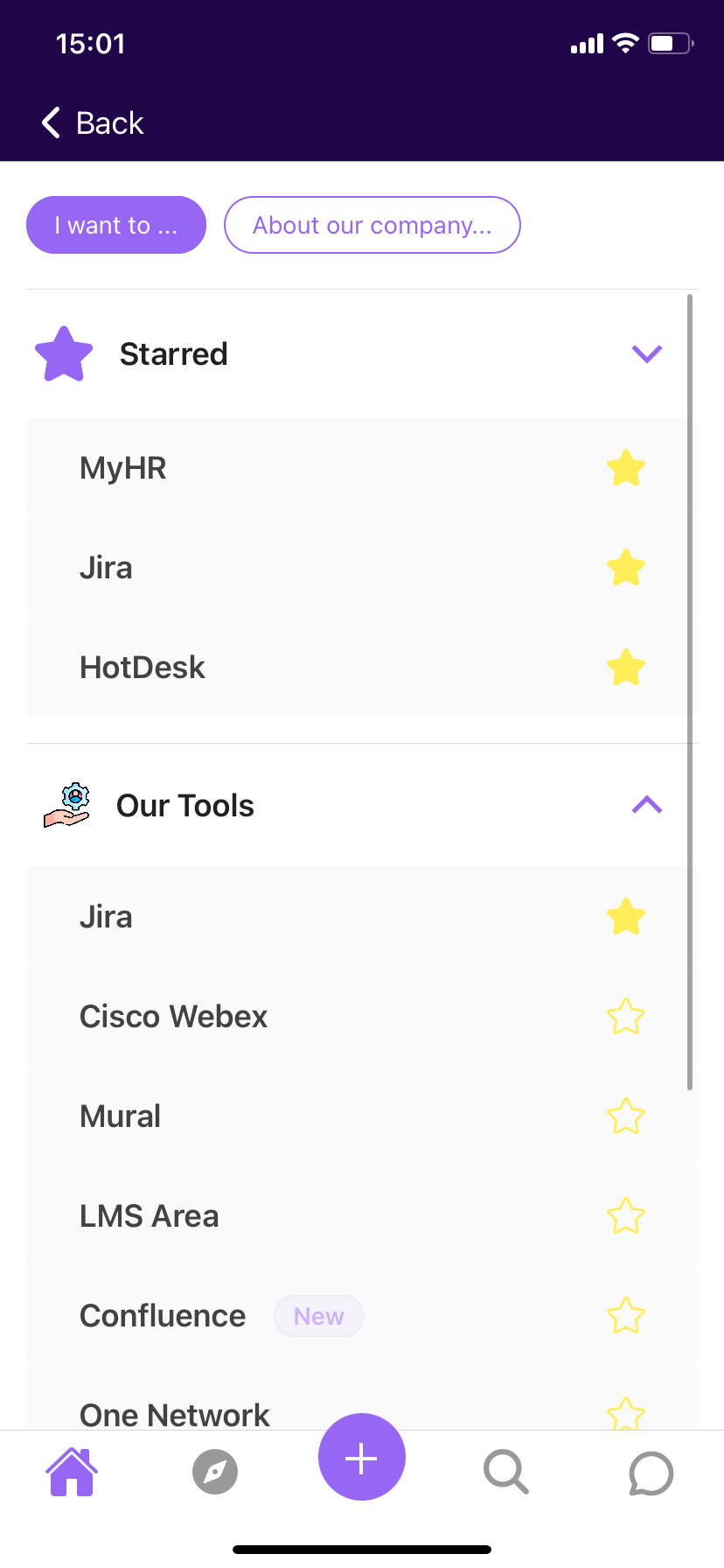Screen dimensions: 724x1568
Task: Open the Mural tool
Action: pos(121,1116)
